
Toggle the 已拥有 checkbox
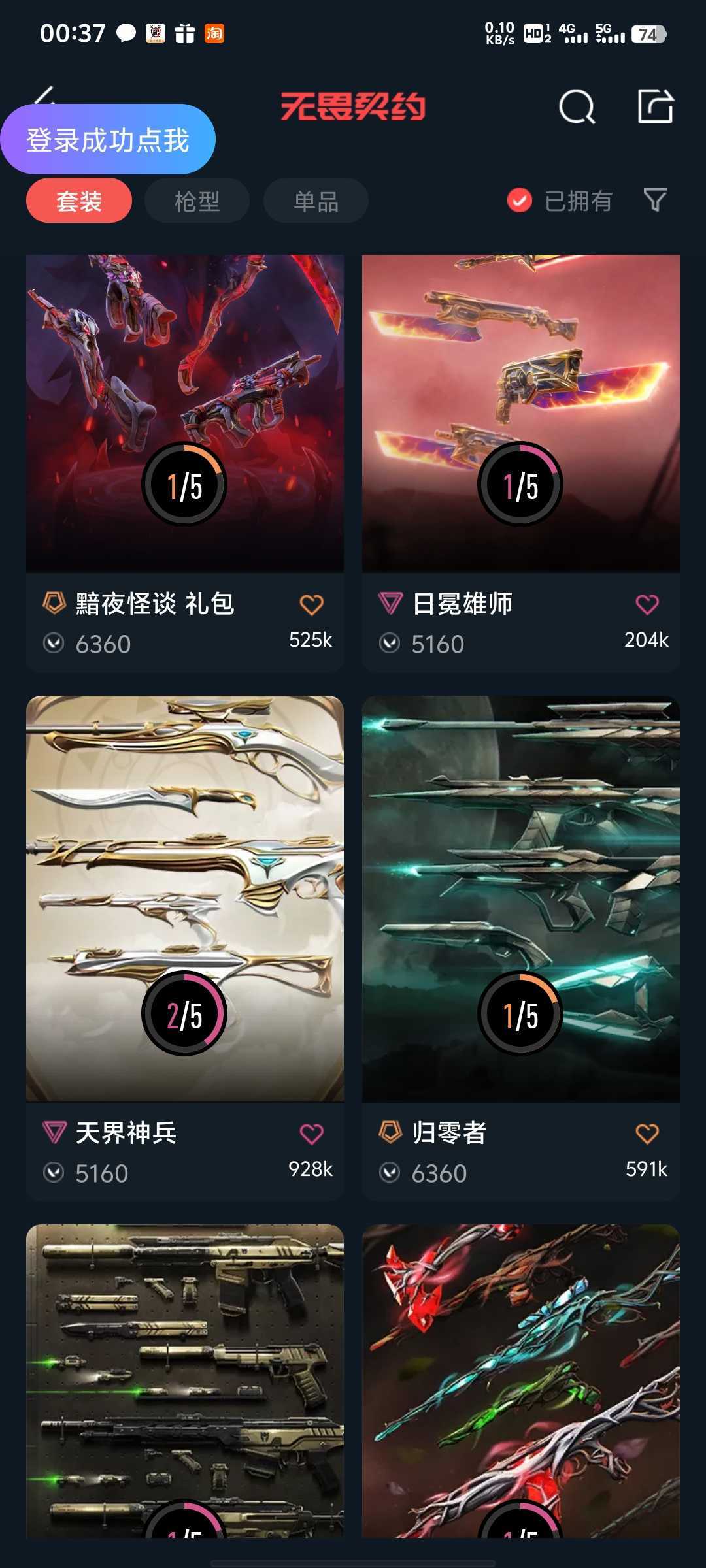pos(520,201)
